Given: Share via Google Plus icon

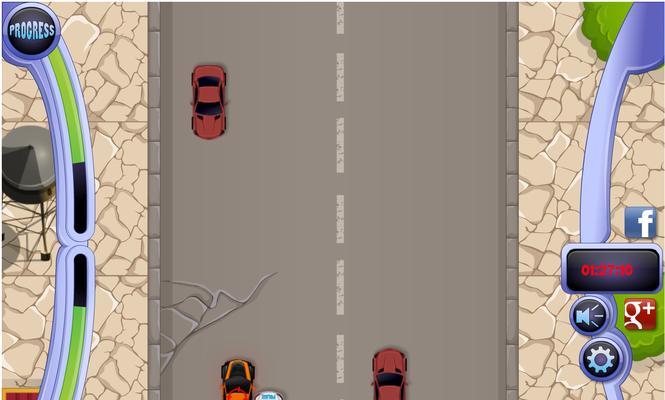Looking at the screenshot, I should point(639,315).
